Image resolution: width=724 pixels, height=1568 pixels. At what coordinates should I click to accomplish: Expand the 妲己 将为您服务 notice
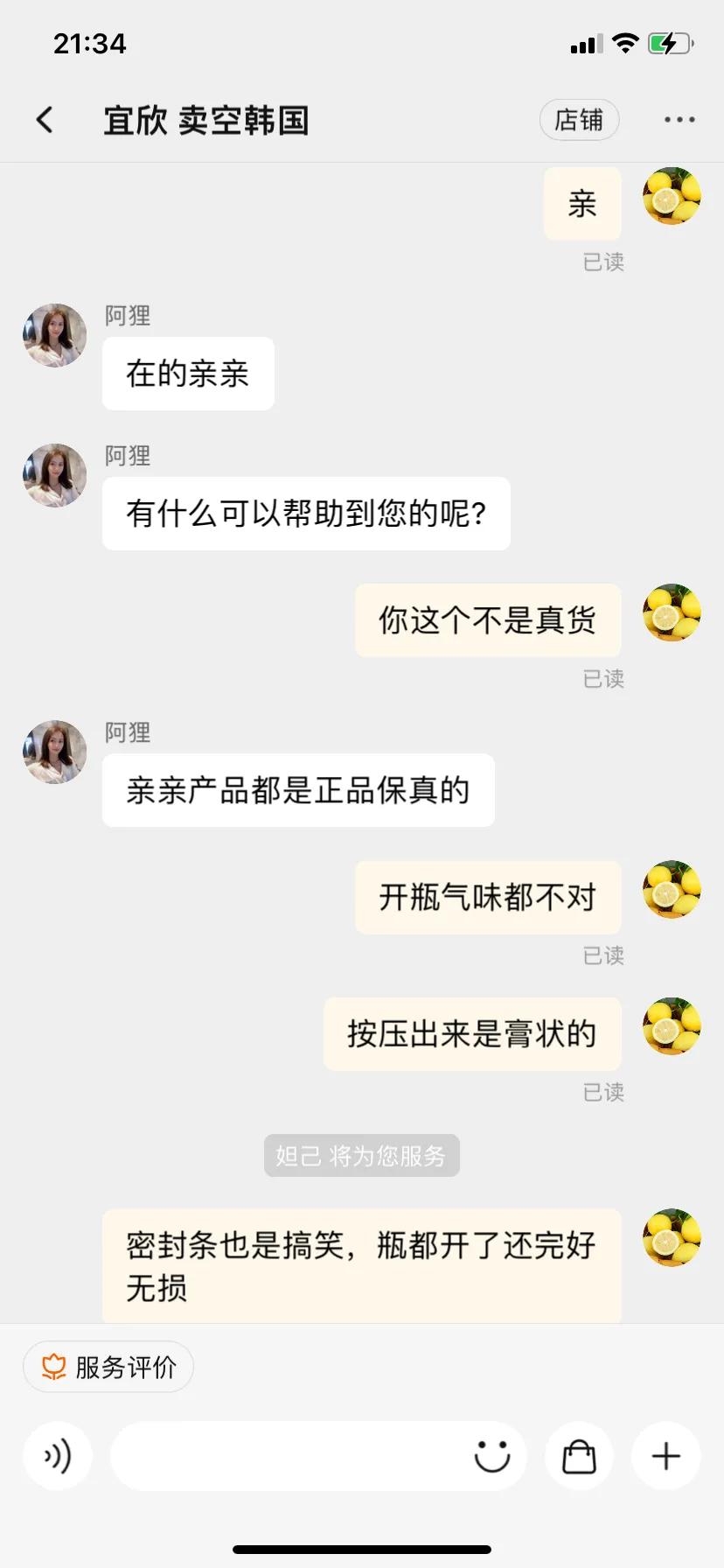click(361, 1155)
